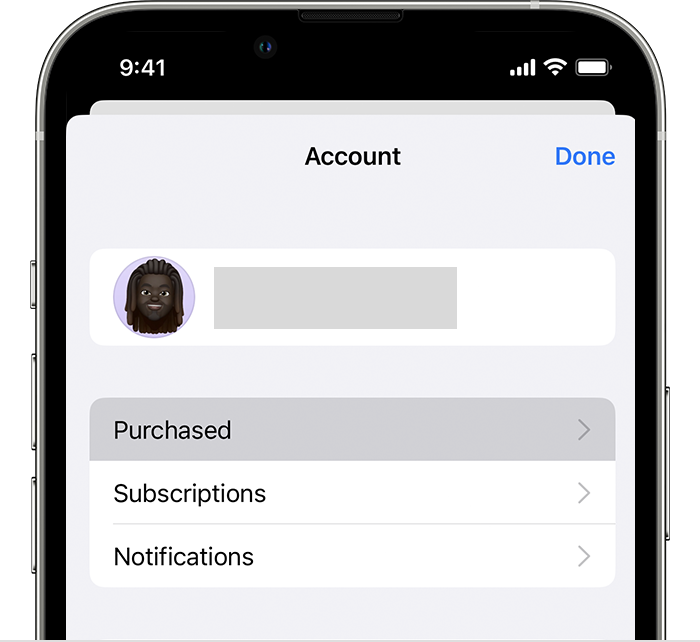Open Notifications settings row
The width and height of the screenshot is (700, 642).
[352, 556]
